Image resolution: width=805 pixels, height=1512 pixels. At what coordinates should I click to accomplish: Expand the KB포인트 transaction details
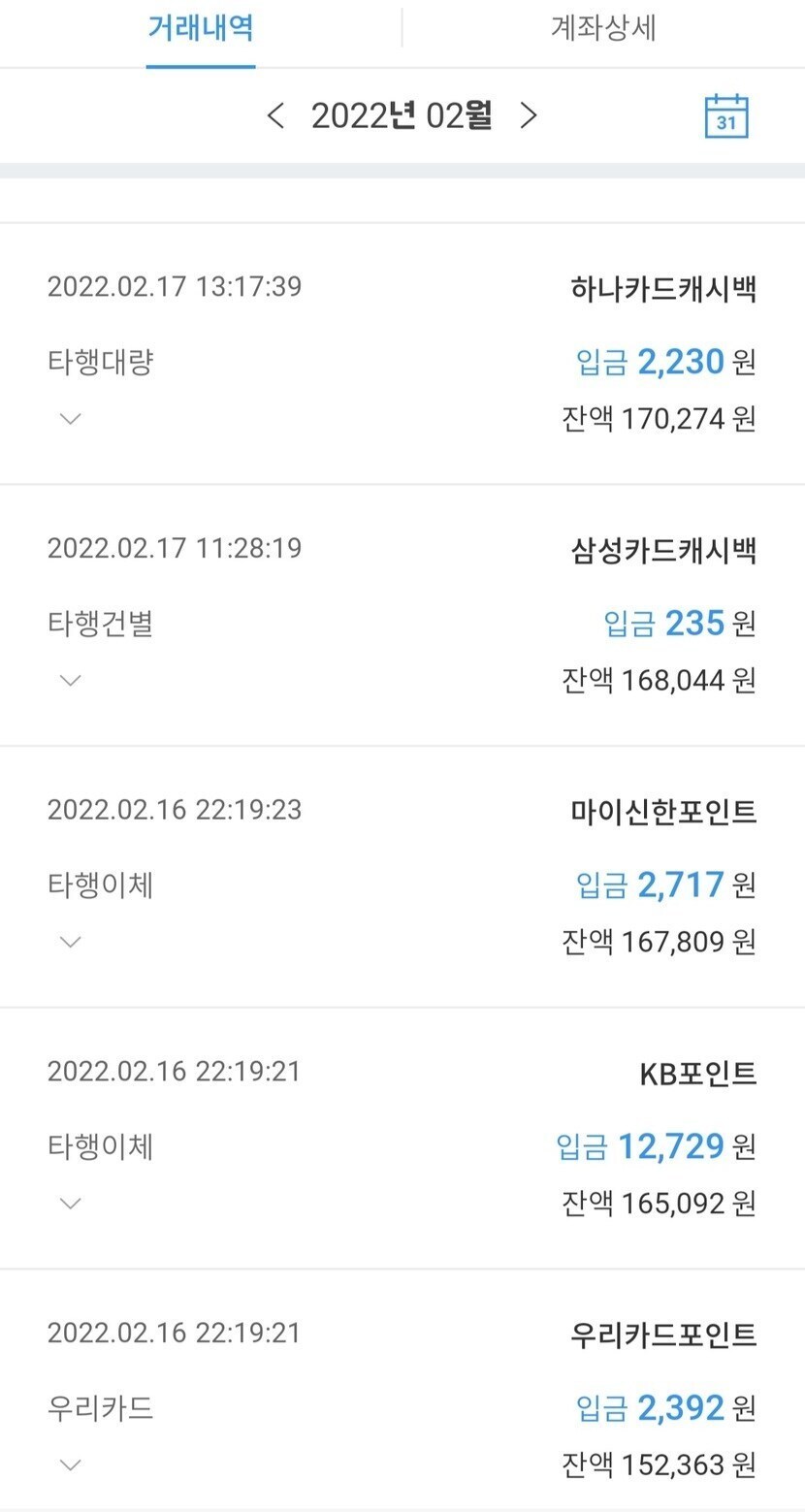(70, 1203)
